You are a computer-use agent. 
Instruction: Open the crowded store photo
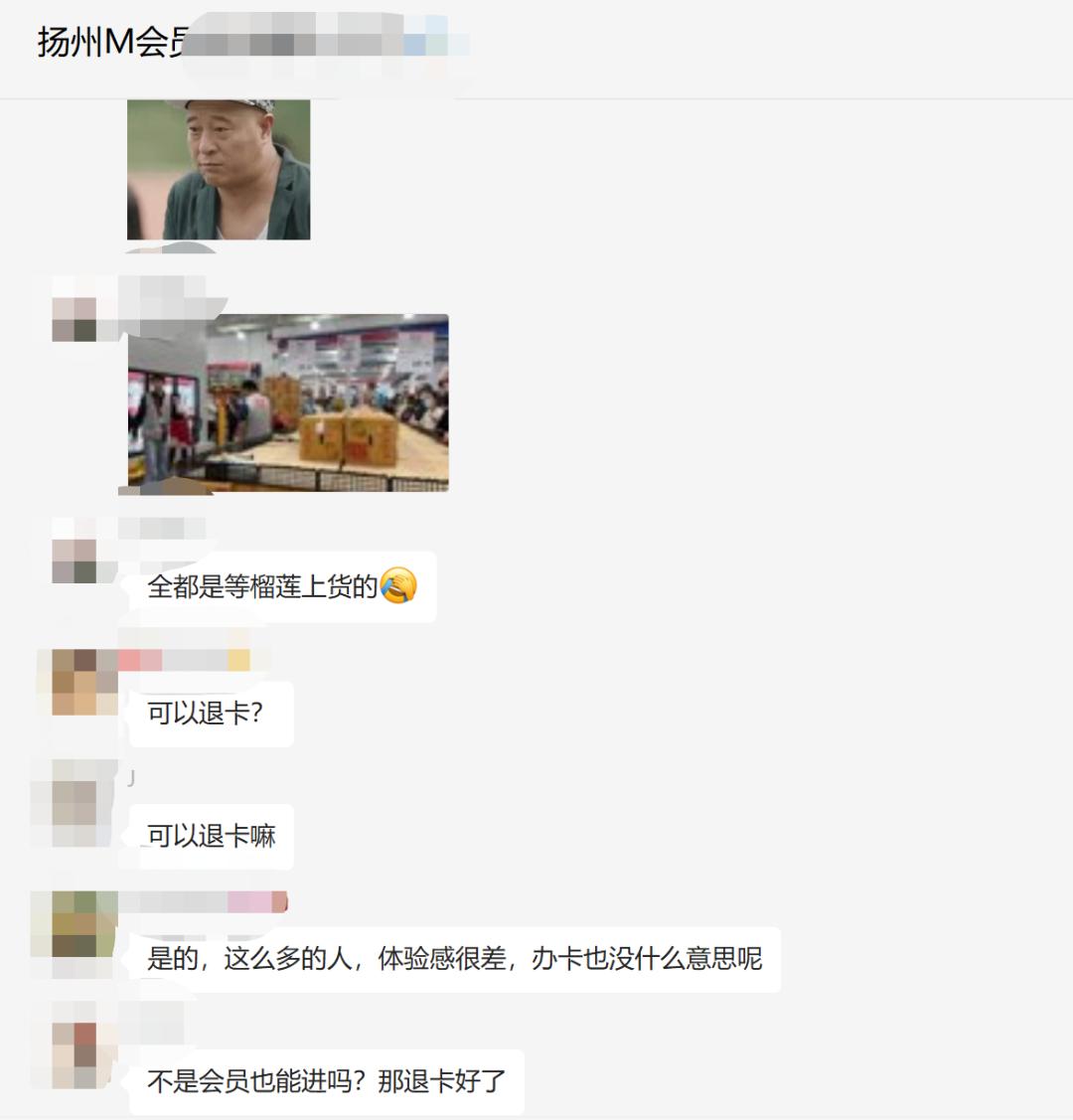(x=288, y=402)
